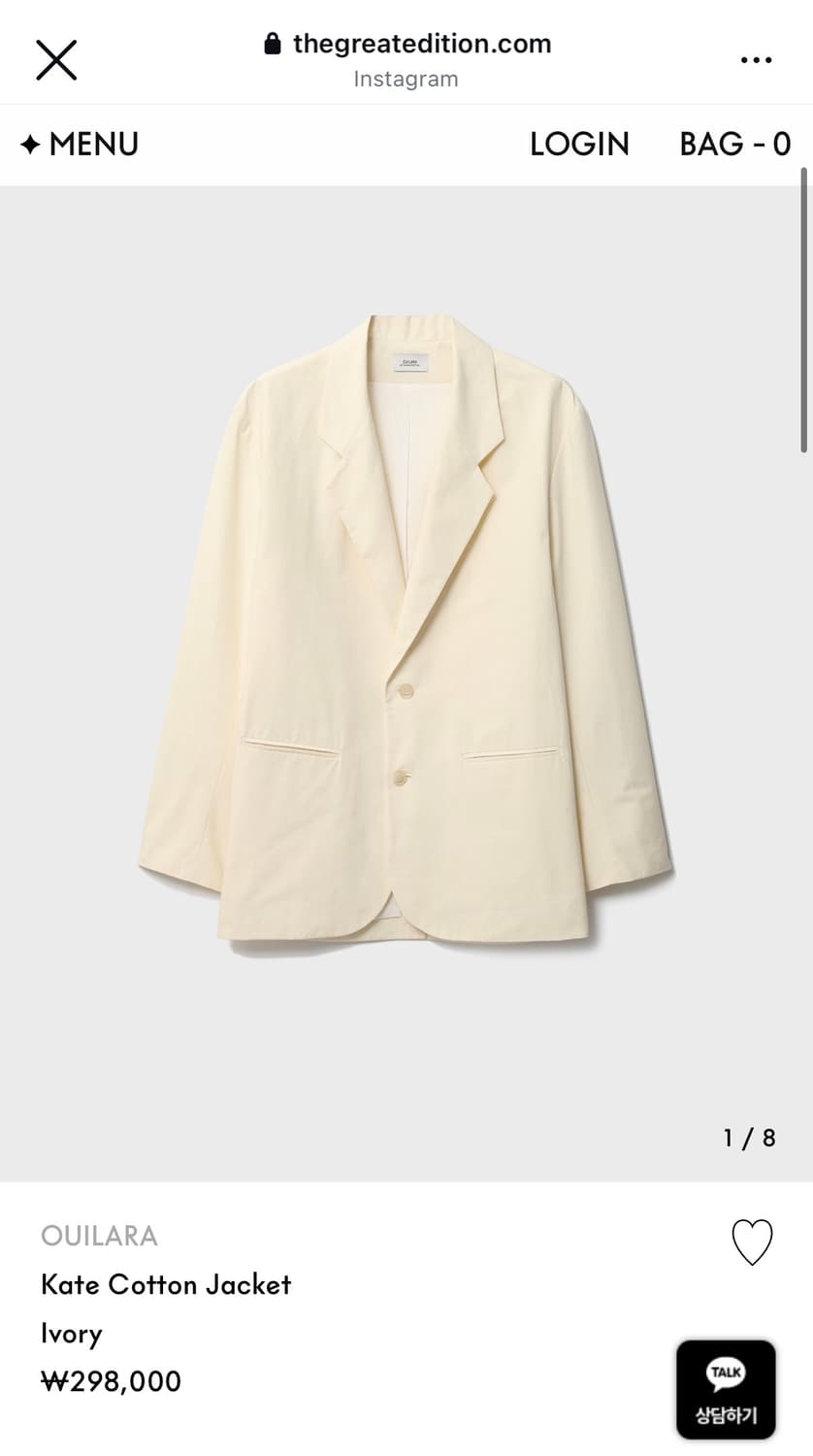Select the Kate Cotton Jacket product title
Screen dimensions: 813x1456
(166, 1284)
